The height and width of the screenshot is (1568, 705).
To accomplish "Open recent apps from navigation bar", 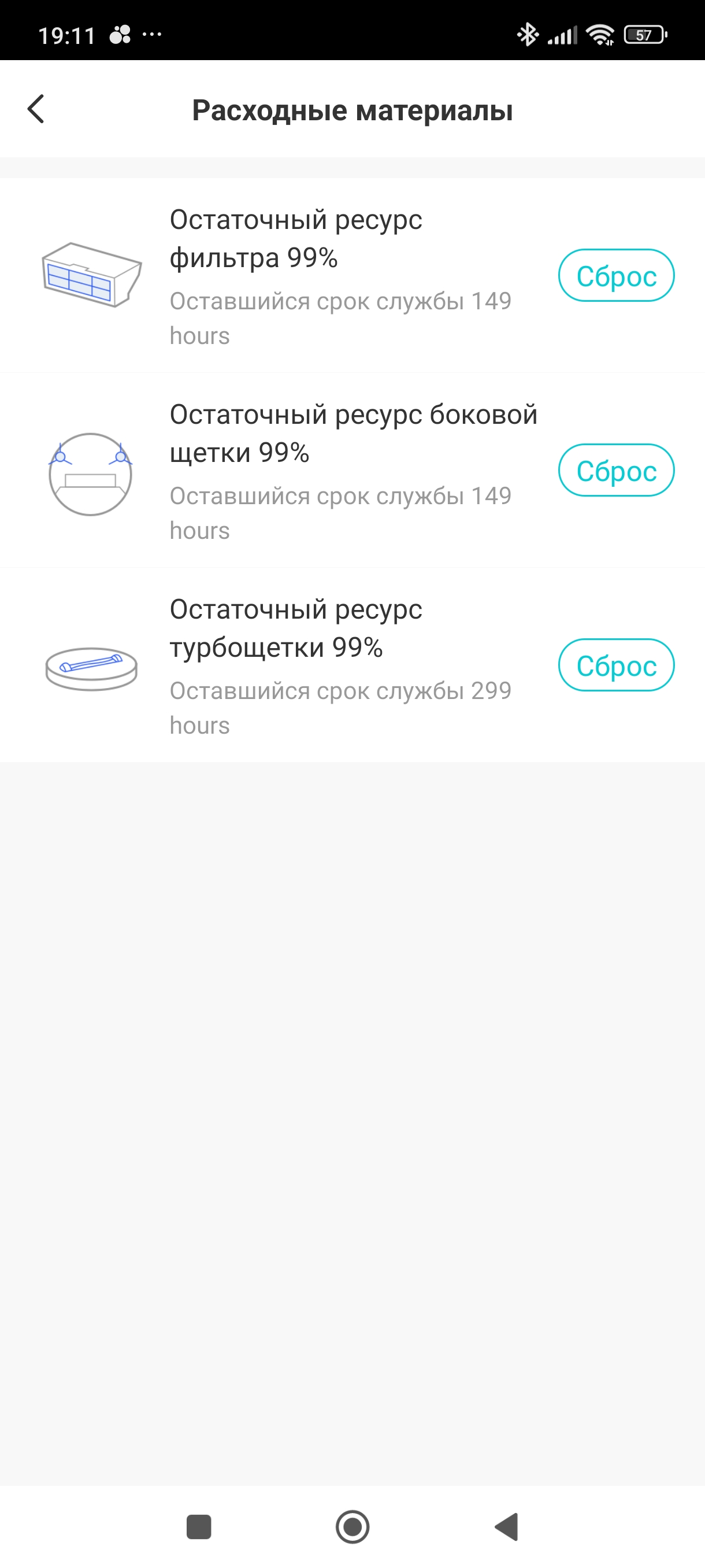I will point(198,1526).
